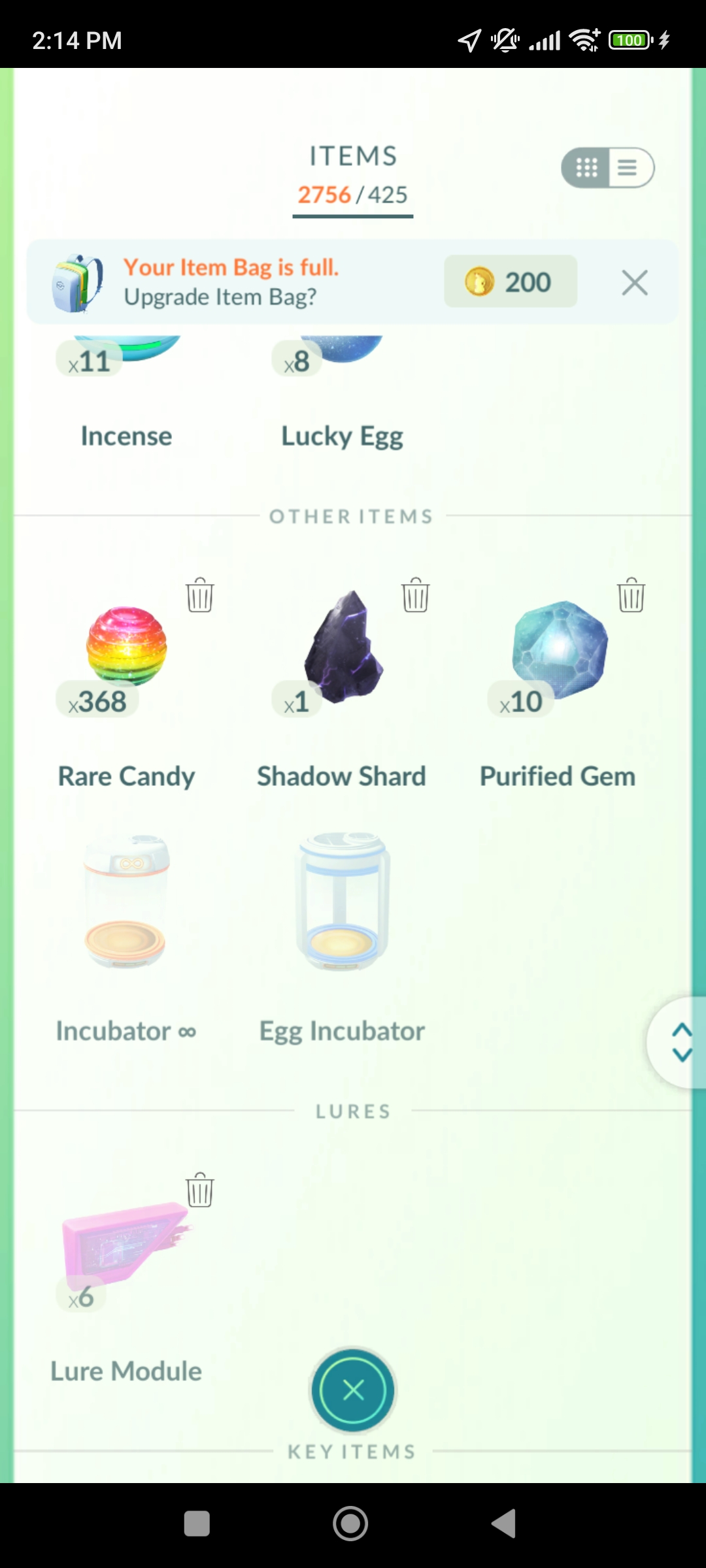Image resolution: width=706 pixels, height=1568 pixels.
Task: Switch to grid view layout
Action: click(x=586, y=168)
